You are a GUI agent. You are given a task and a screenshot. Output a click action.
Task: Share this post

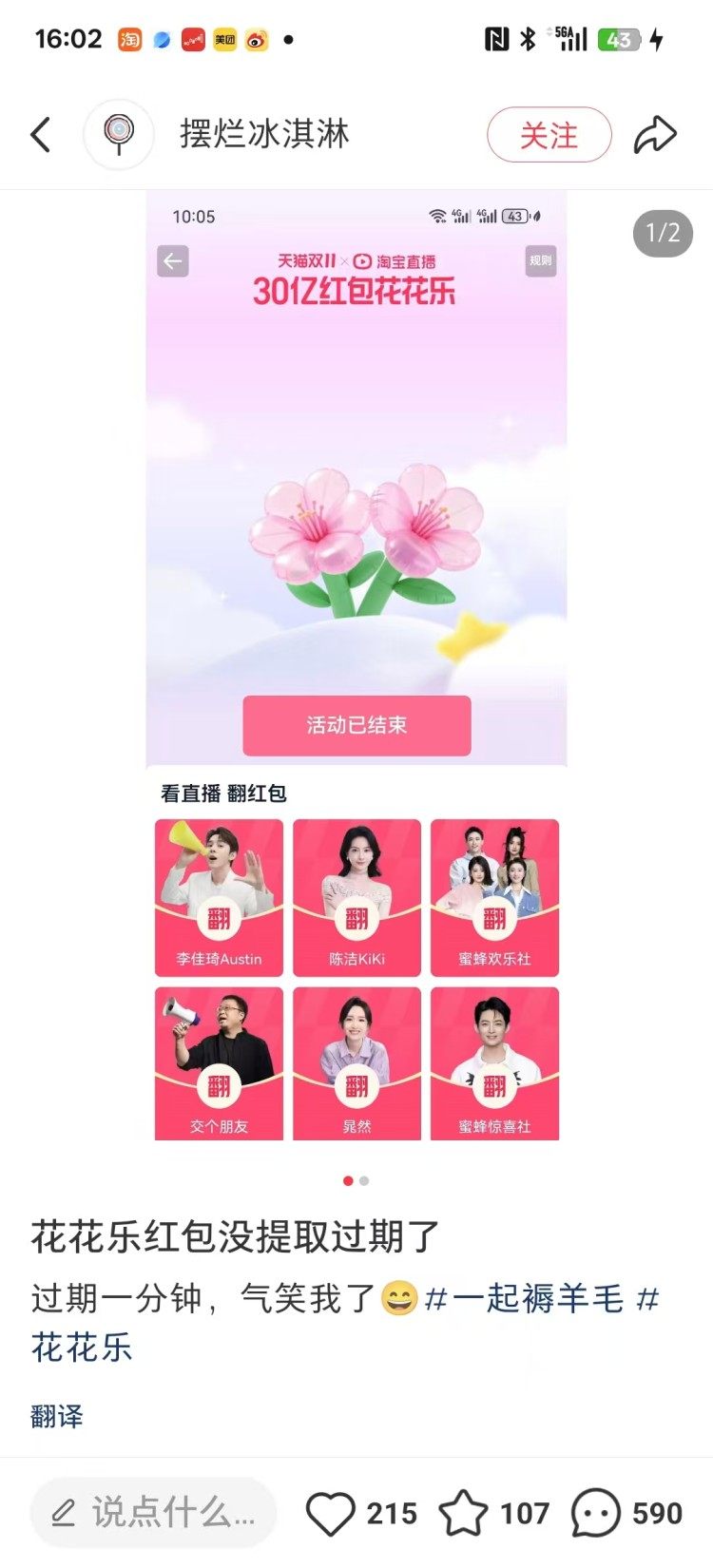point(655,135)
